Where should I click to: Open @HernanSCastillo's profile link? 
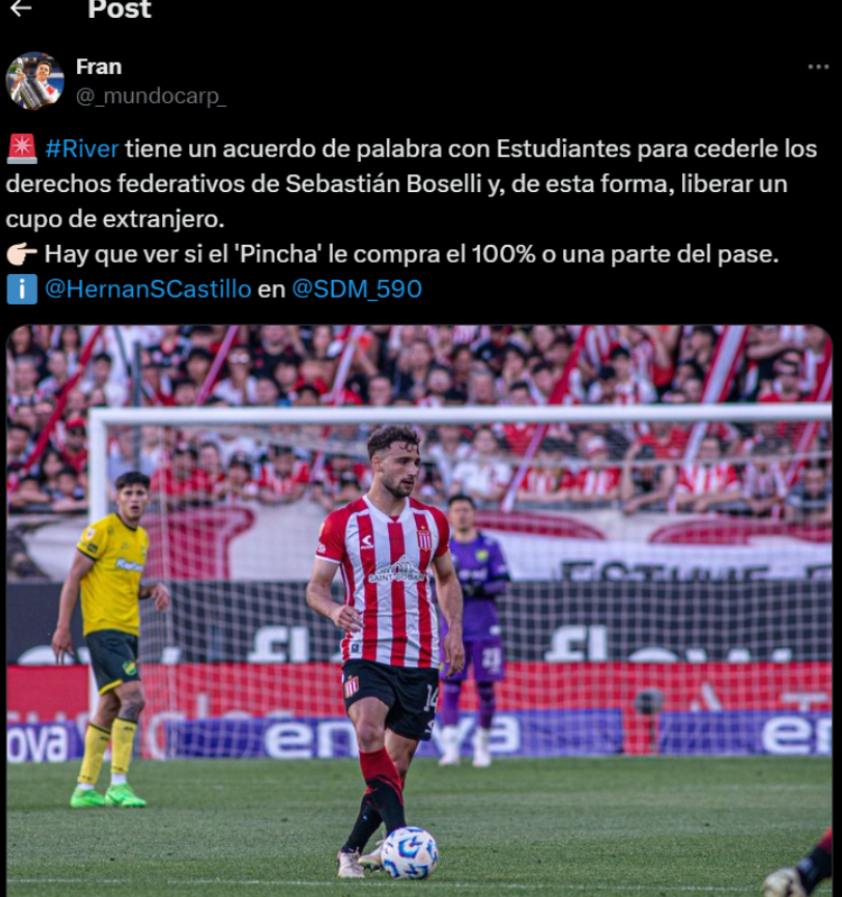coord(148,290)
